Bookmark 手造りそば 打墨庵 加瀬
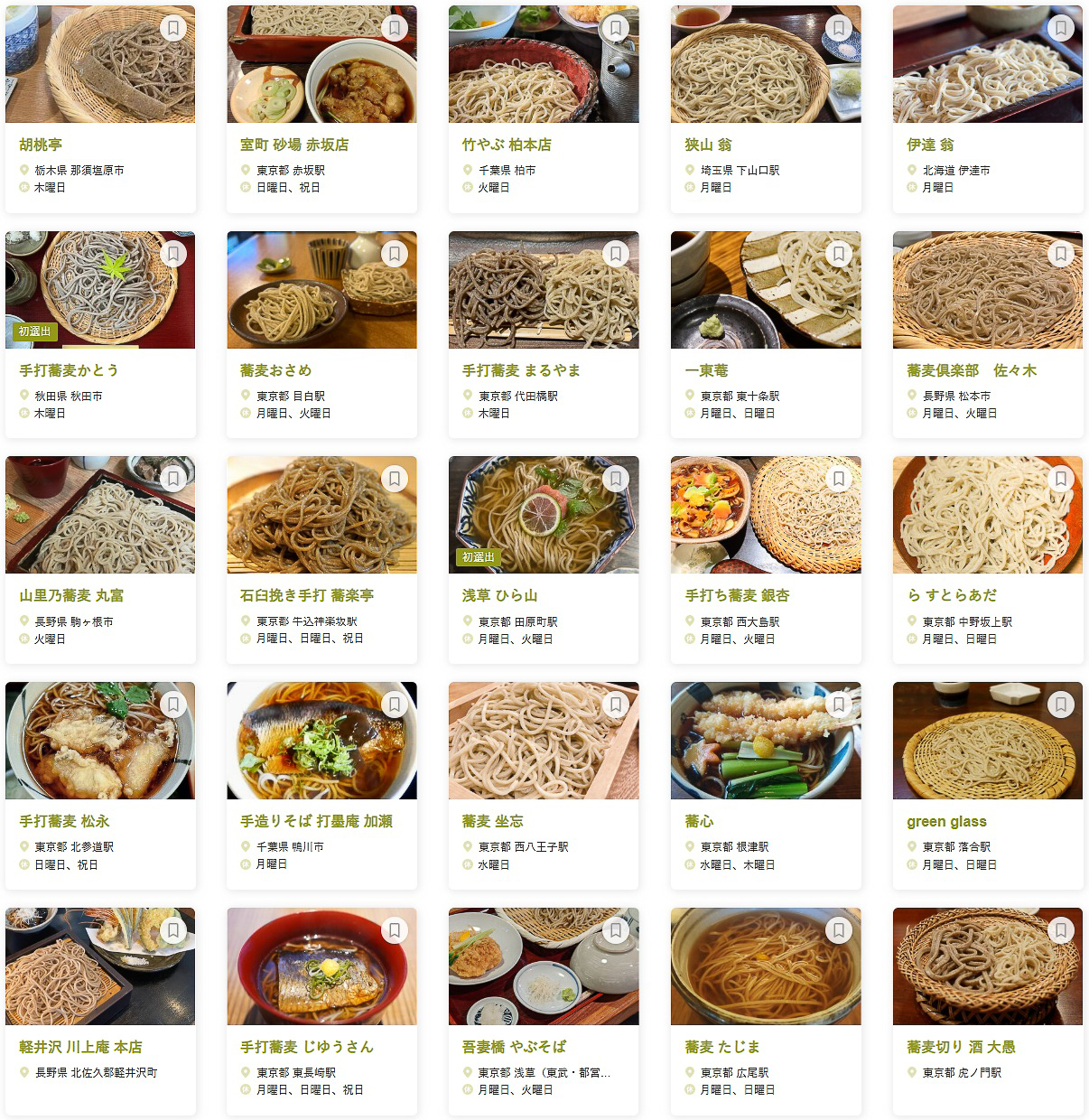The image size is (1089, 1120). coord(395,705)
